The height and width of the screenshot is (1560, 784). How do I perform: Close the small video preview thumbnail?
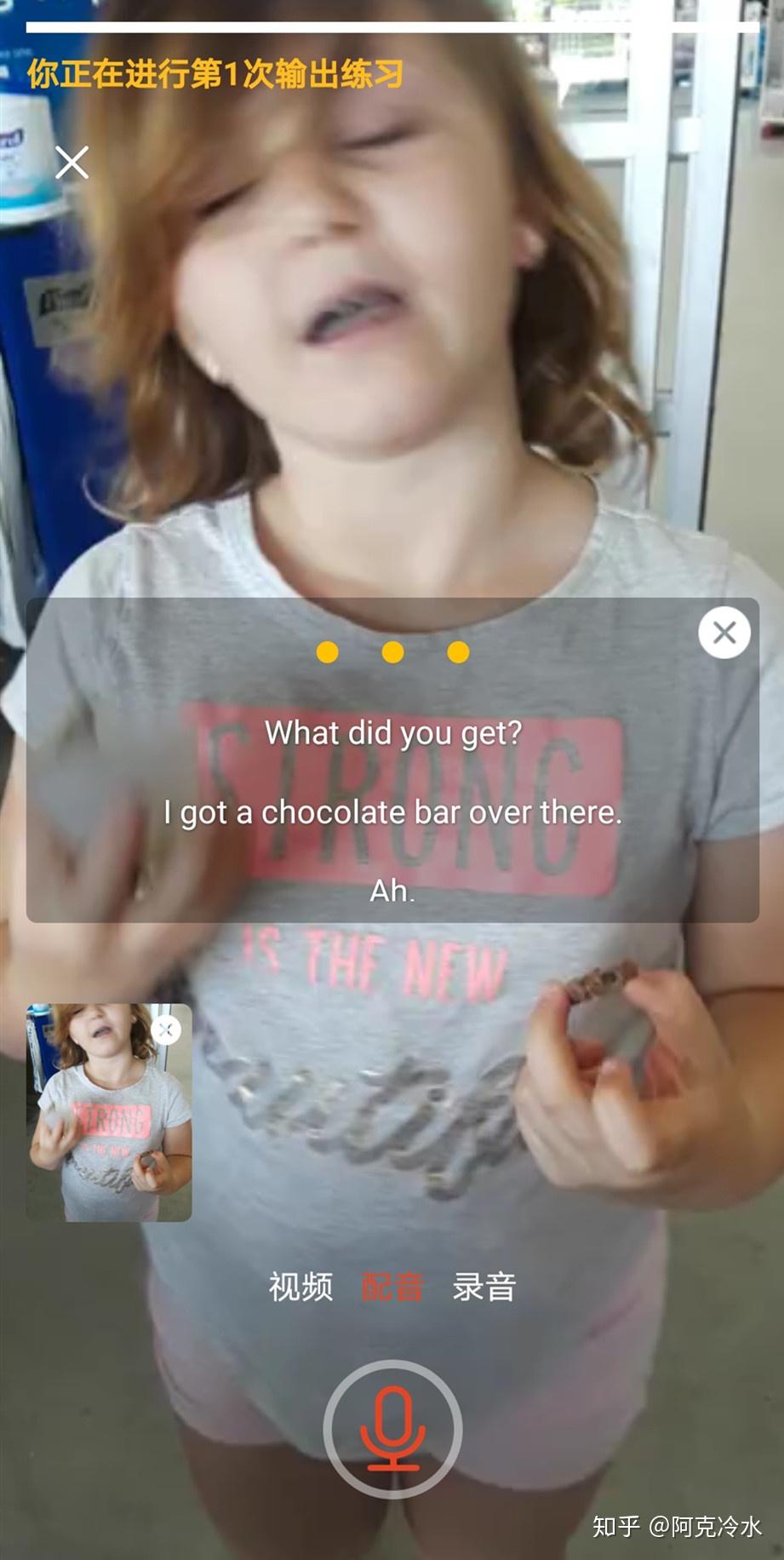coord(166,1030)
